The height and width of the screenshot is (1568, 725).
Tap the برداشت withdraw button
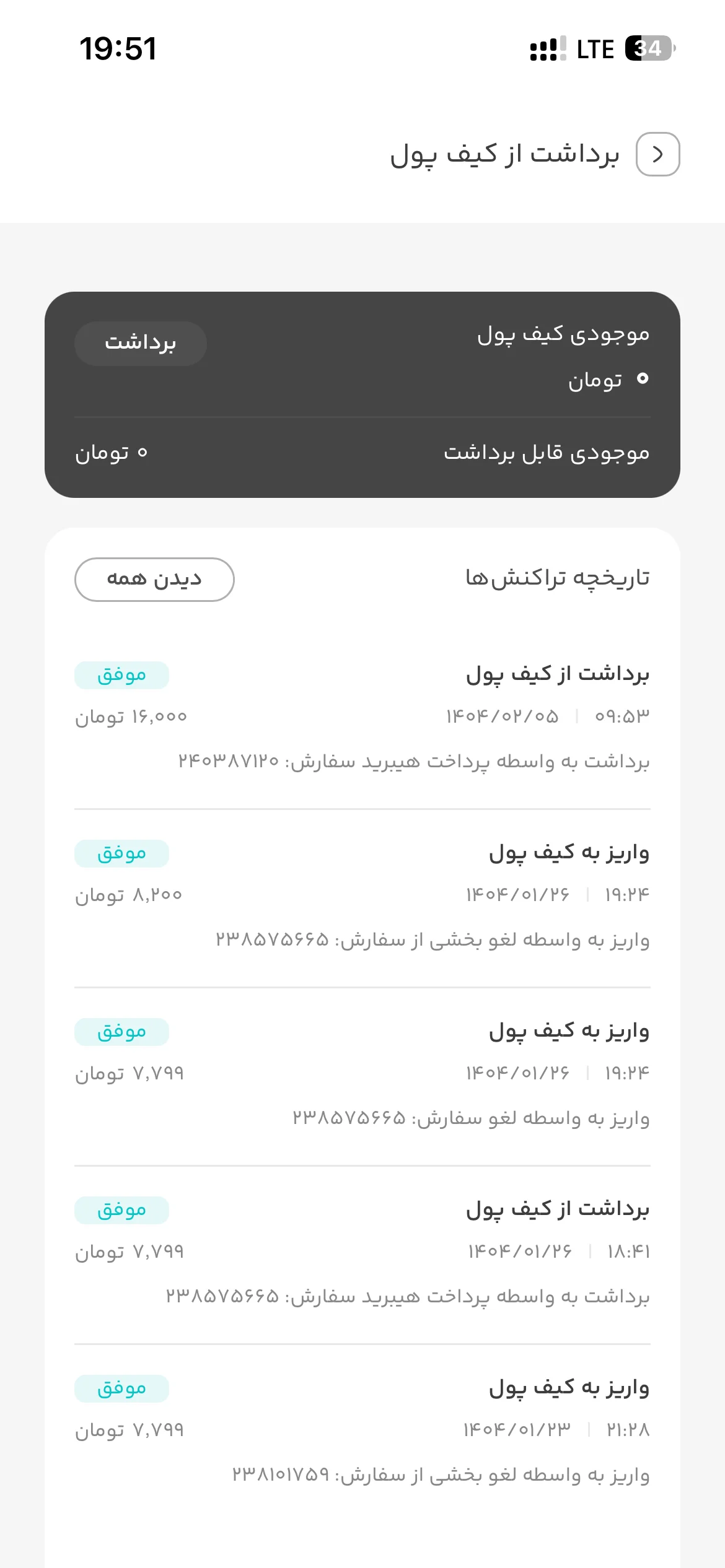tap(141, 343)
